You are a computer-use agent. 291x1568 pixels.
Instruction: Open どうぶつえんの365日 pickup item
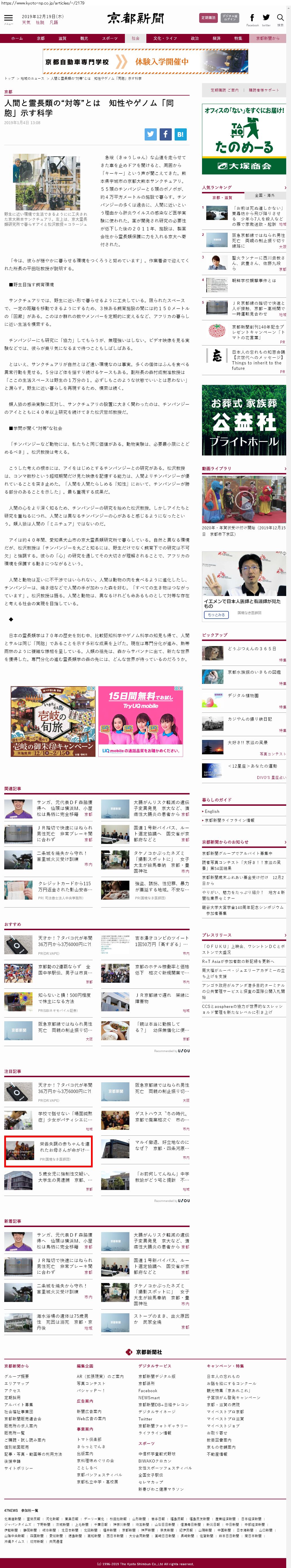[x=252, y=649]
